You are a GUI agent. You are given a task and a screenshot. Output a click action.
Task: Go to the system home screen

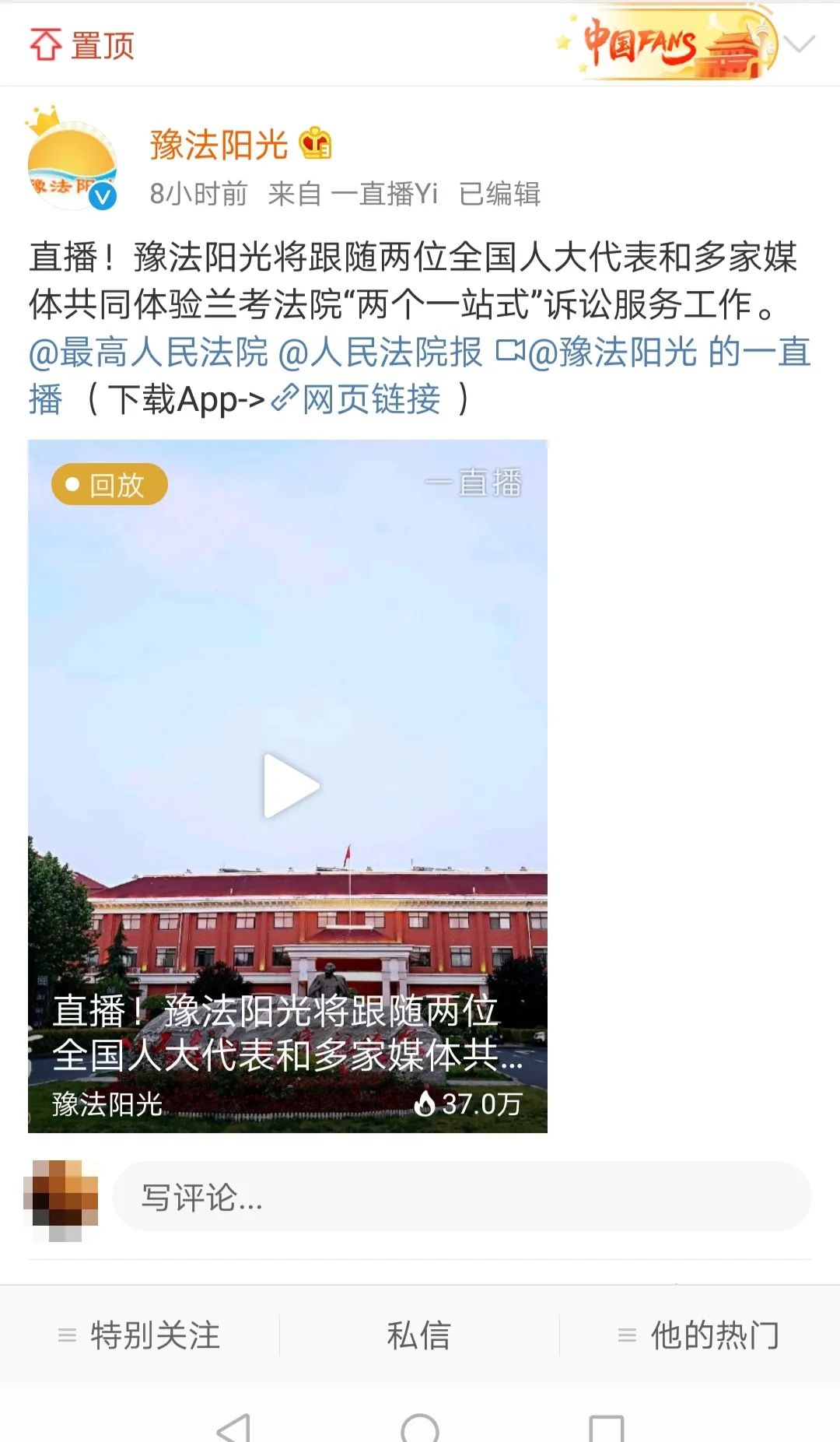[x=420, y=1427]
